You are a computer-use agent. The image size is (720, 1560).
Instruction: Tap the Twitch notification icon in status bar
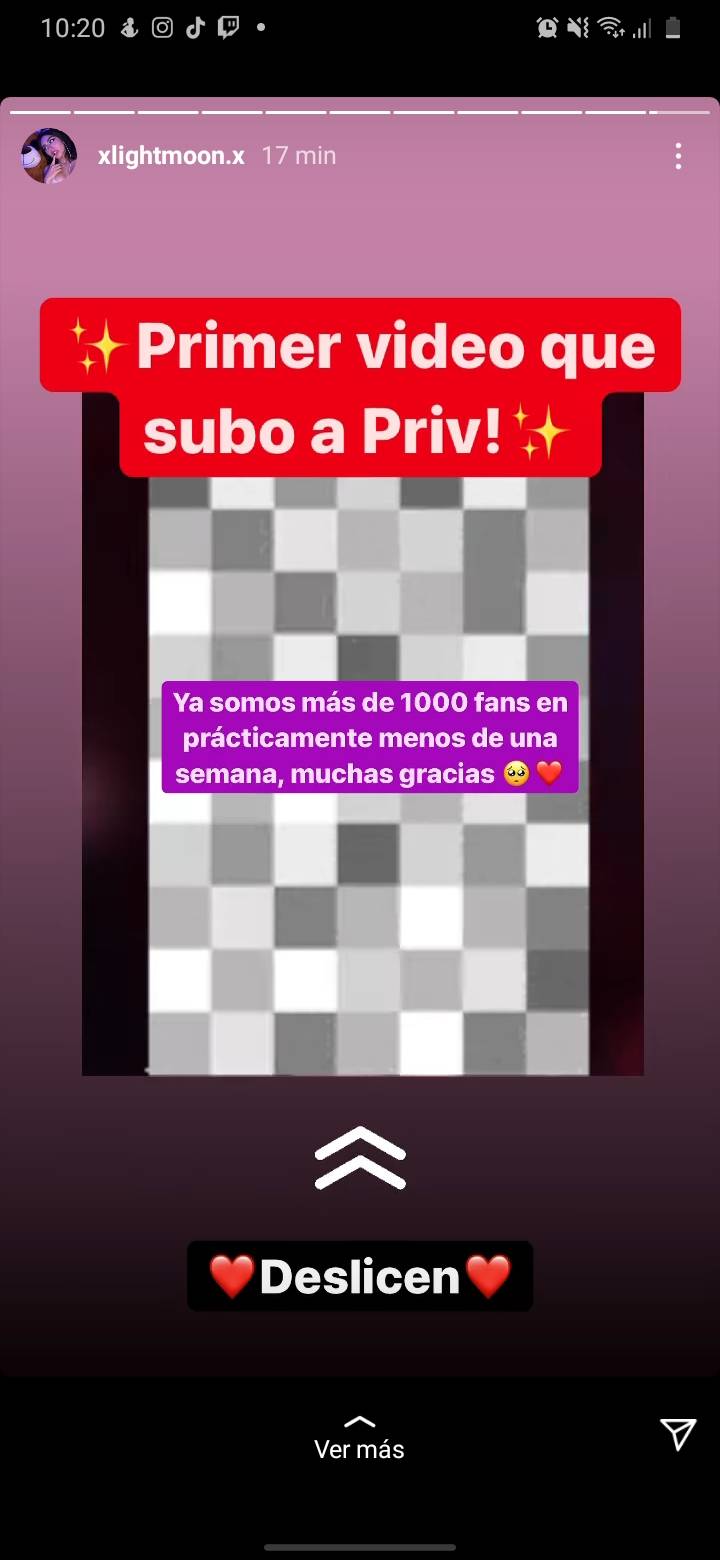(228, 27)
